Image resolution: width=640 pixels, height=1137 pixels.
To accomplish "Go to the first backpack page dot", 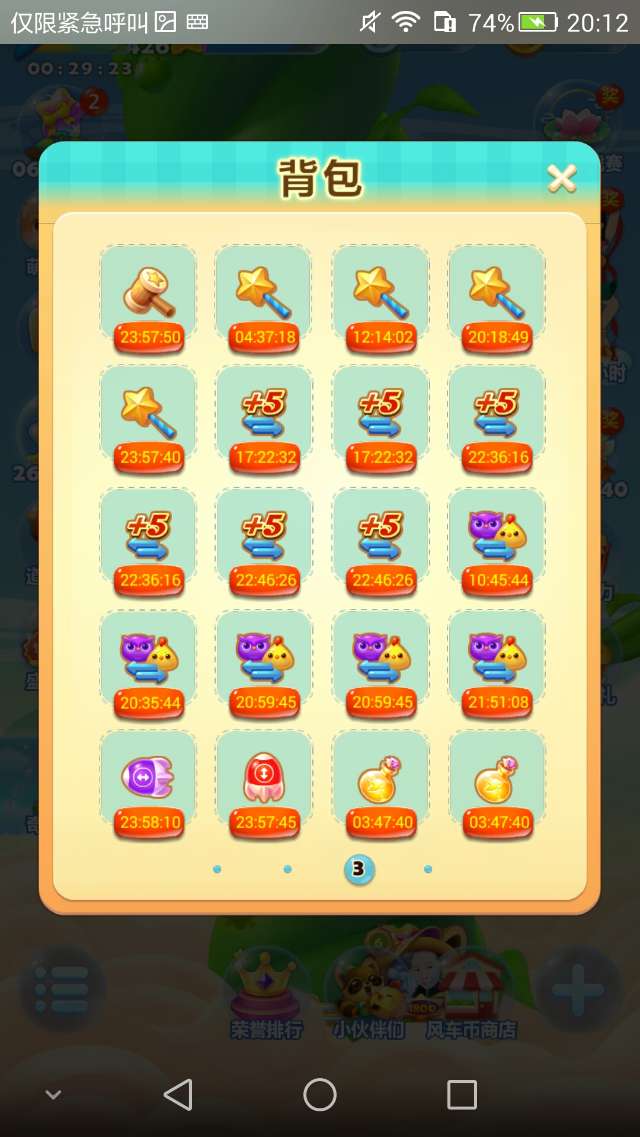I will click(x=217, y=869).
